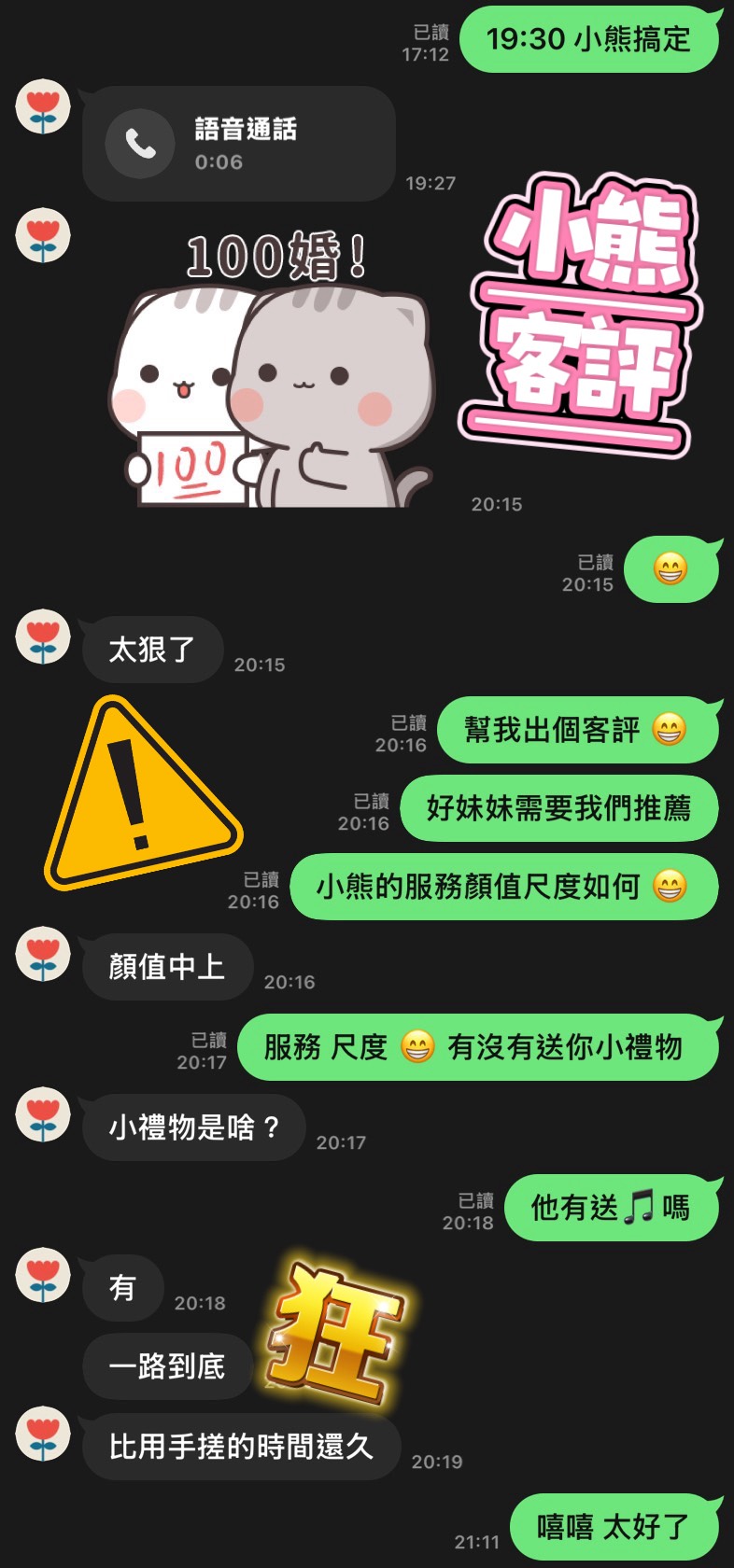Open sender's profile avatar beside 太狠了
Screen dimensions: 734x1568
click(43, 637)
